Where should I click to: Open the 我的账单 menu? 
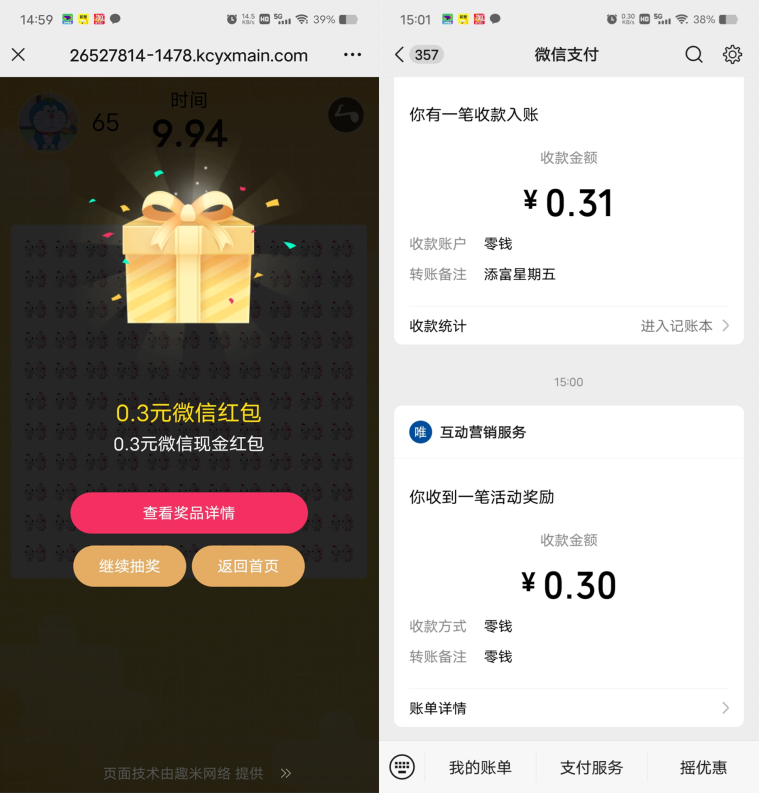tap(480, 767)
